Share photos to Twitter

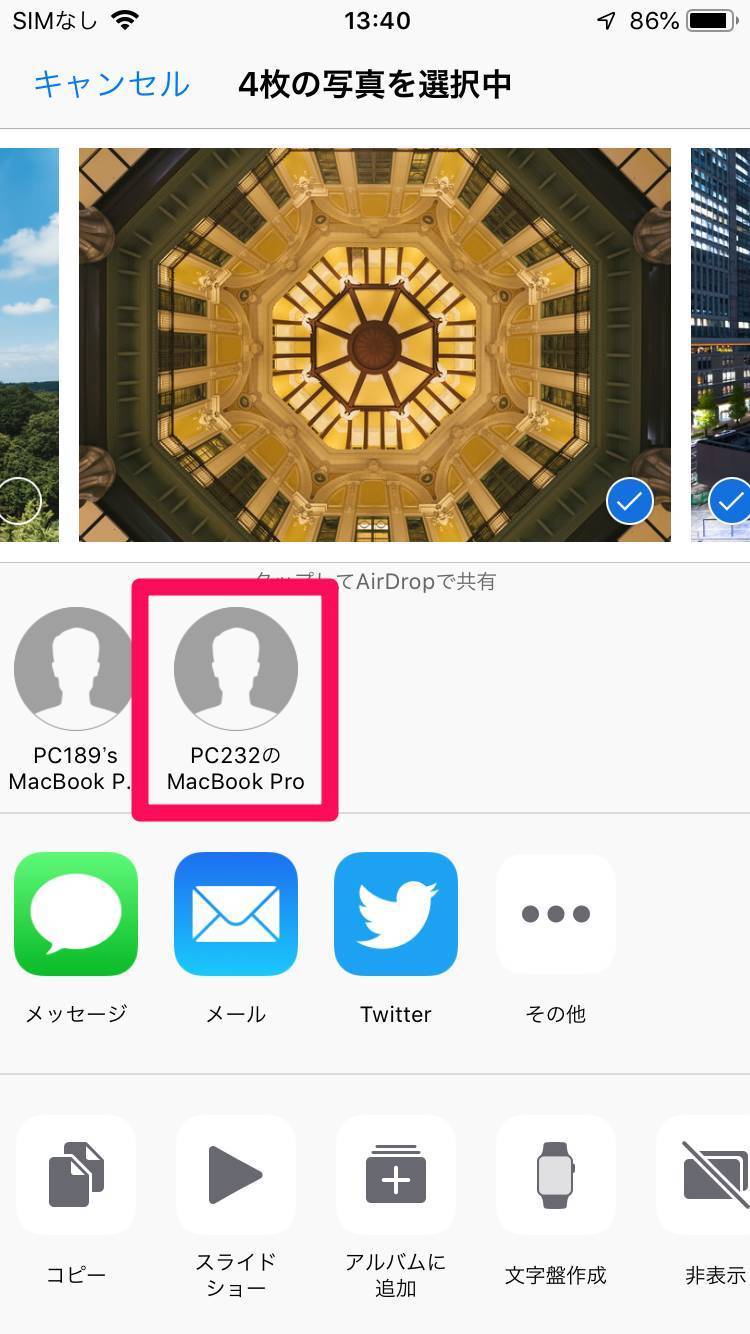click(396, 914)
